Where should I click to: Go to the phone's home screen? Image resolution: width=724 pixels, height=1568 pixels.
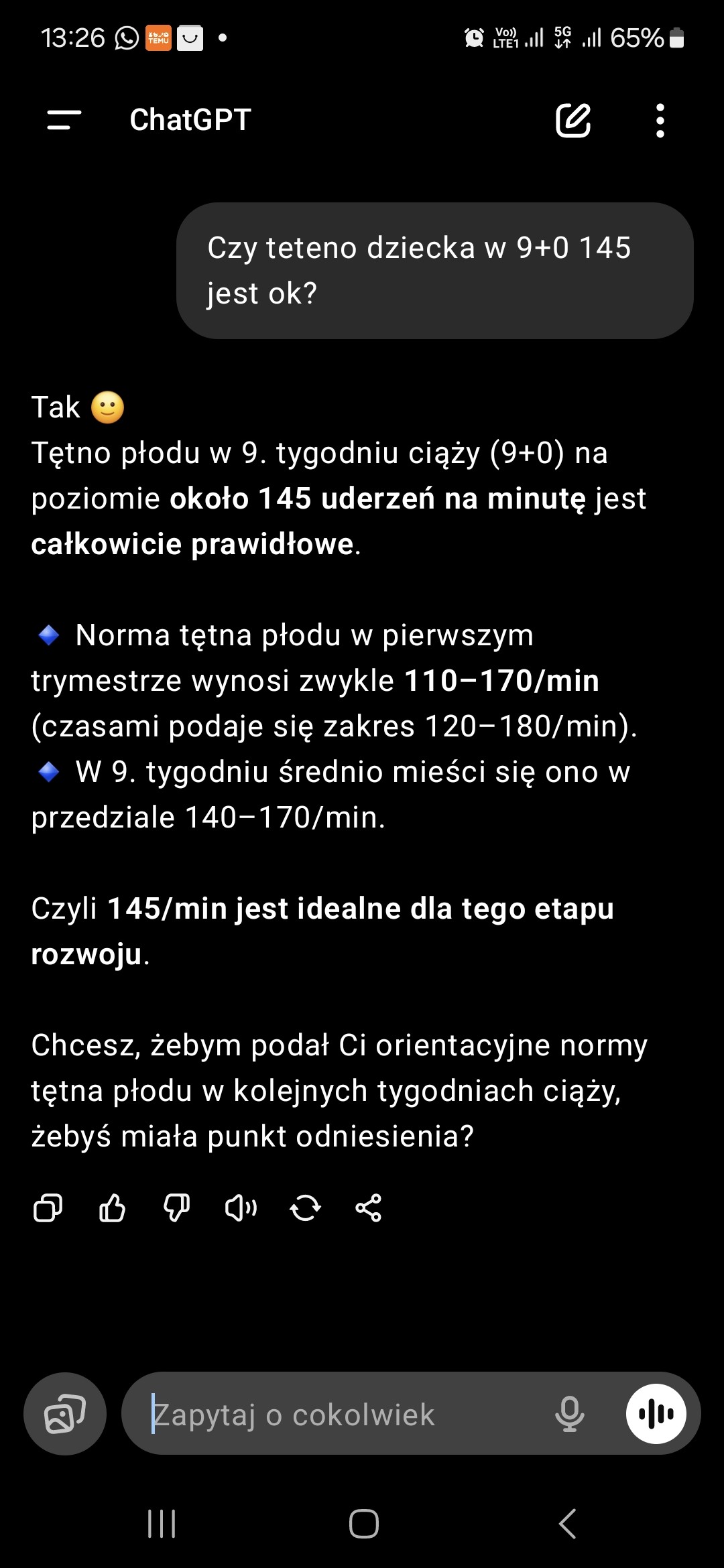363,1524
